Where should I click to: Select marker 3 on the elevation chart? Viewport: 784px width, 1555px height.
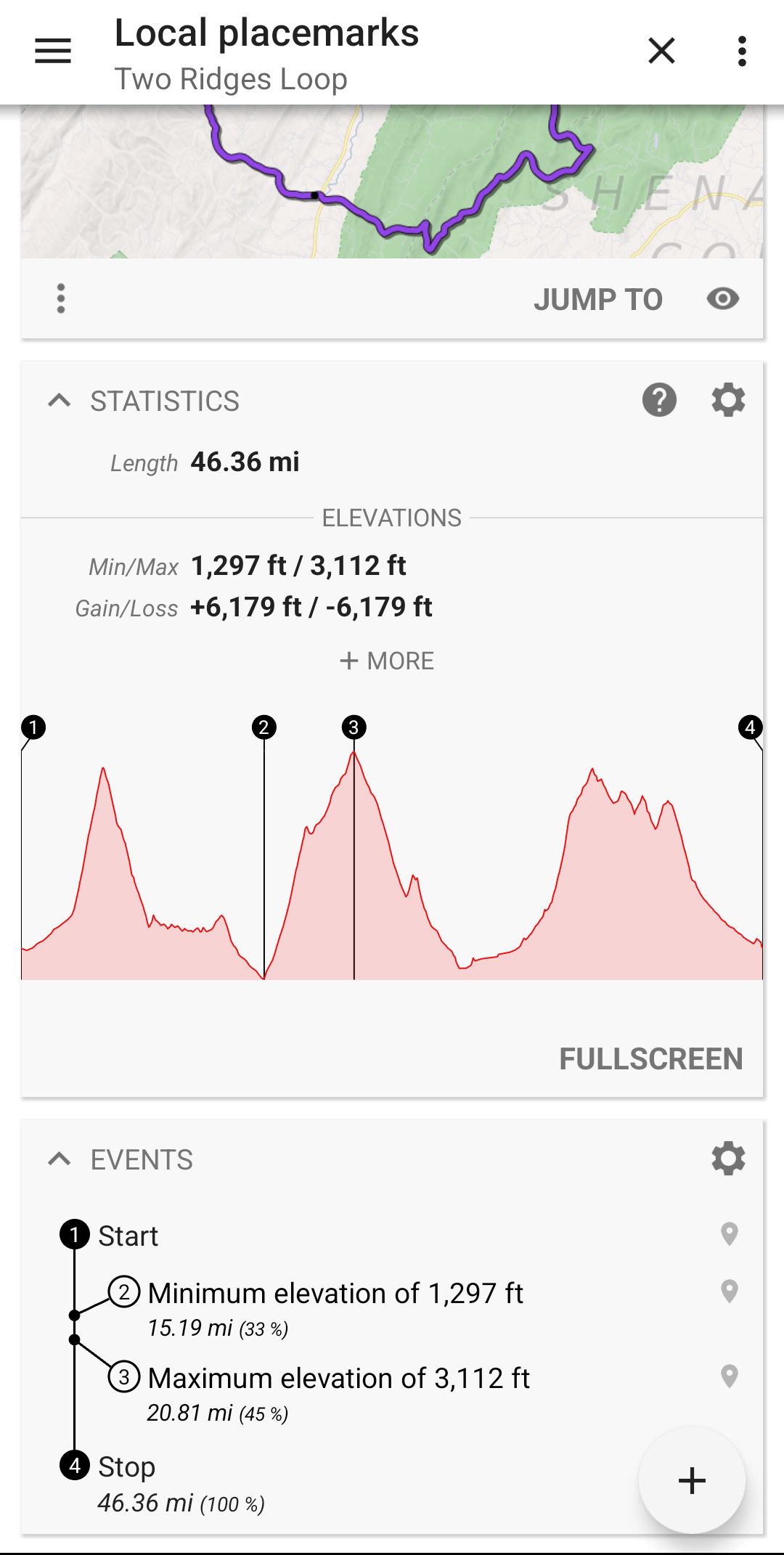tap(354, 727)
